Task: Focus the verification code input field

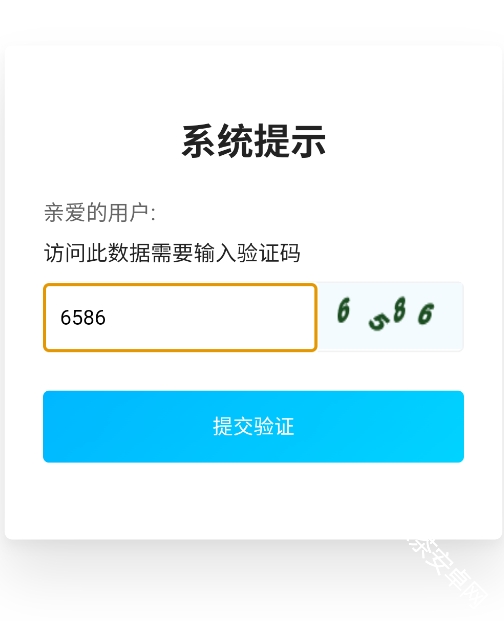Action: tap(180, 317)
